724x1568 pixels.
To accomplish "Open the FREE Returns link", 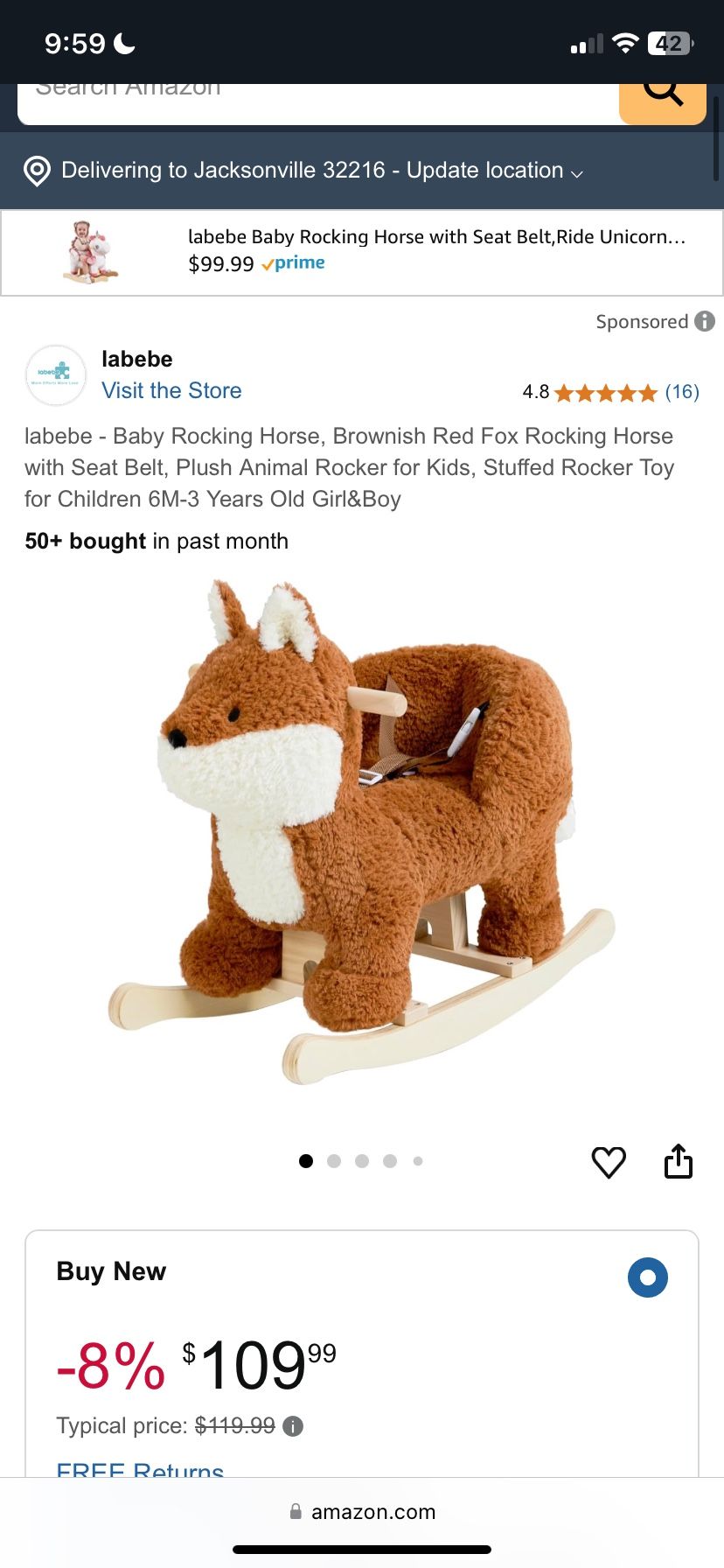I will point(140,1468).
